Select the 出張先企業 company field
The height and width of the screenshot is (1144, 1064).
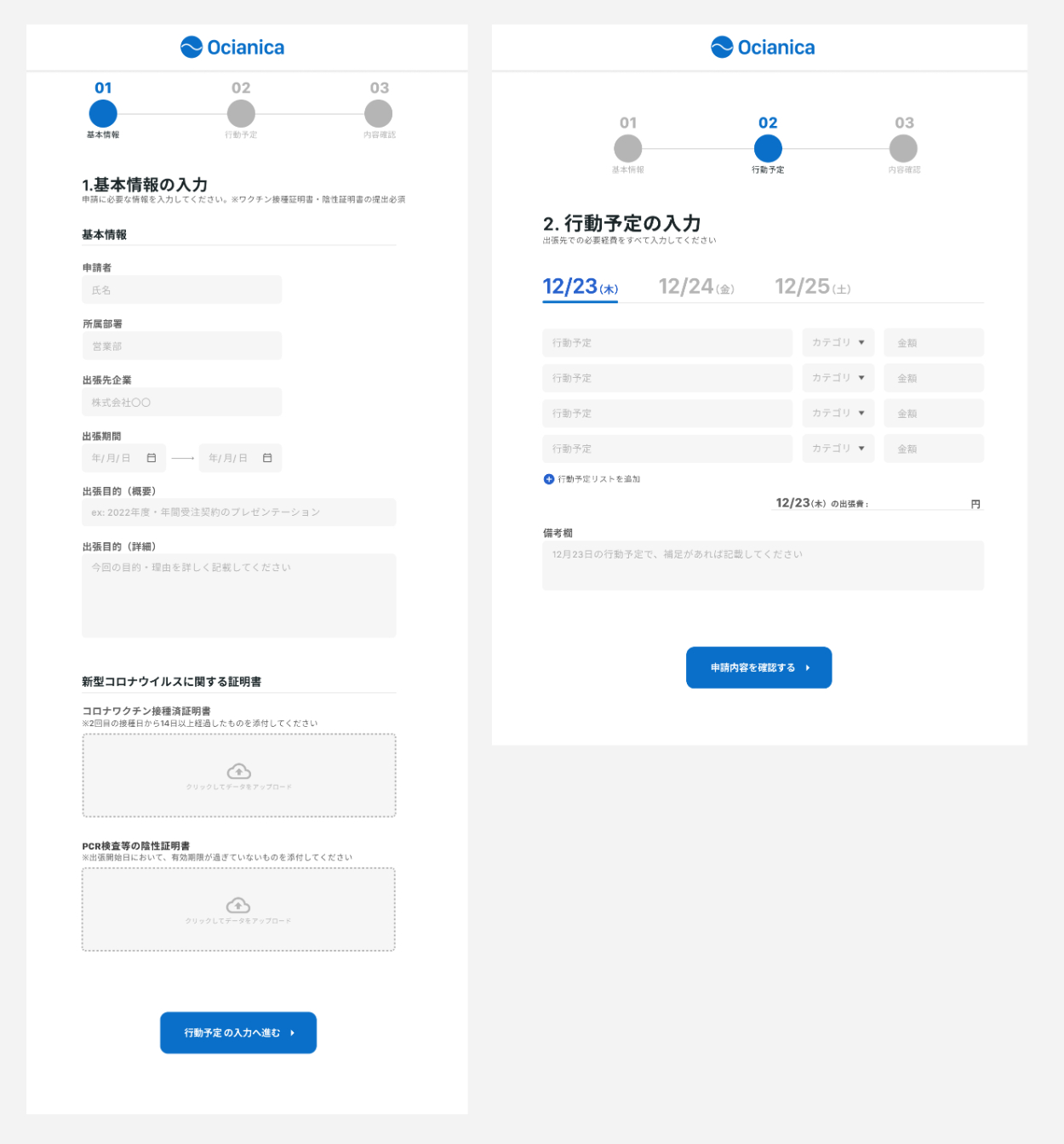pyautogui.click(x=181, y=403)
